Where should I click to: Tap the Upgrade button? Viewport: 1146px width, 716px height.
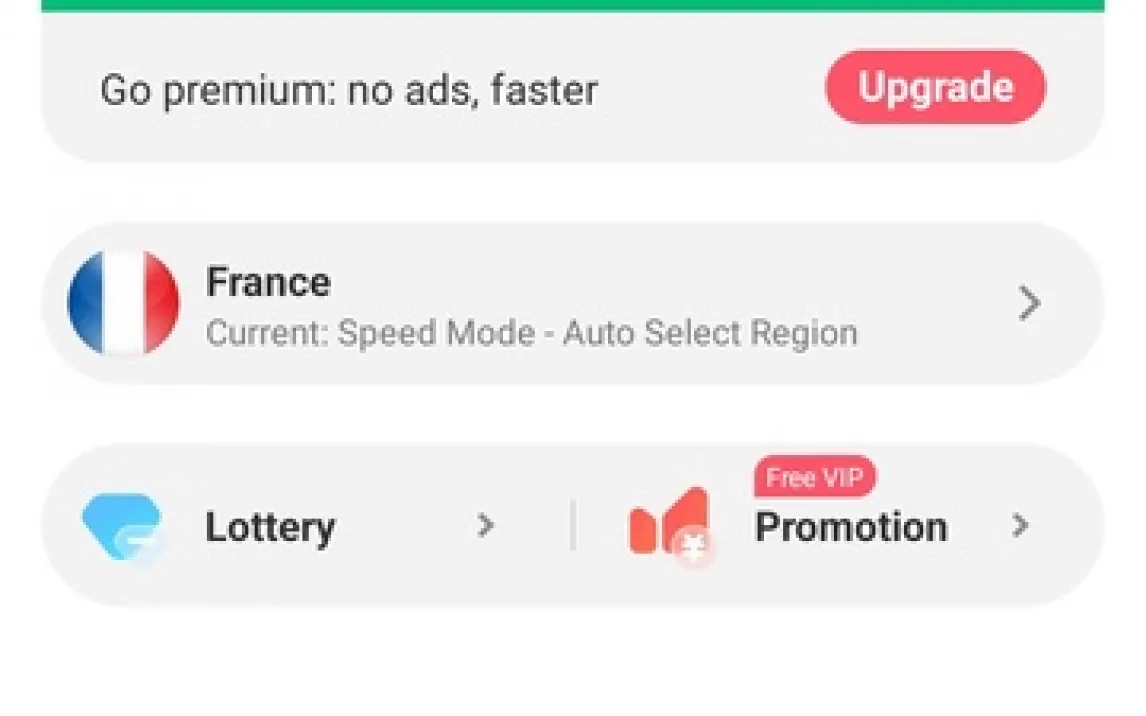click(934, 88)
